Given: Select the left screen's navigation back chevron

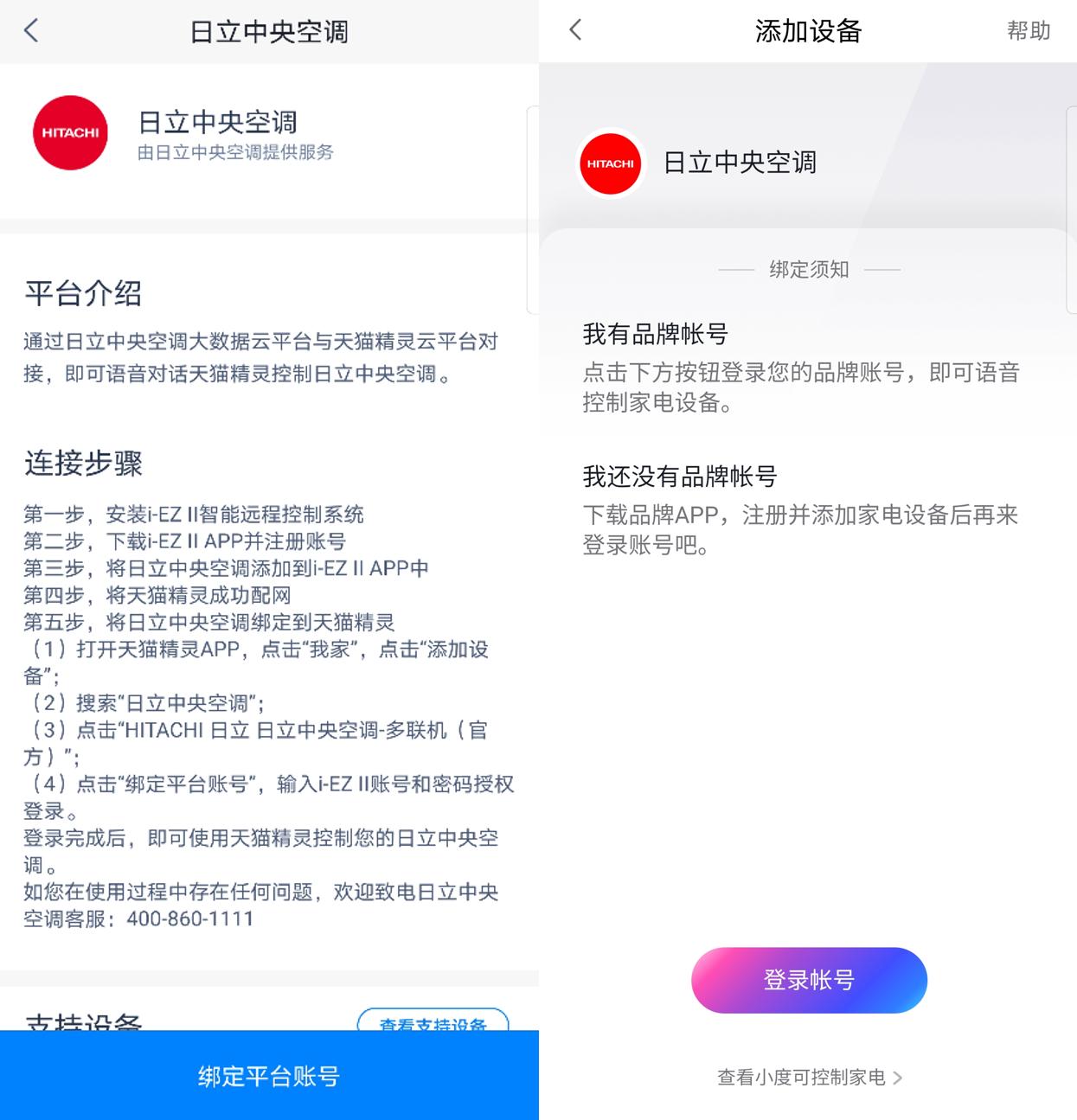Looking at the screenshot, I should pyautogui.click(x=29, y=30).
